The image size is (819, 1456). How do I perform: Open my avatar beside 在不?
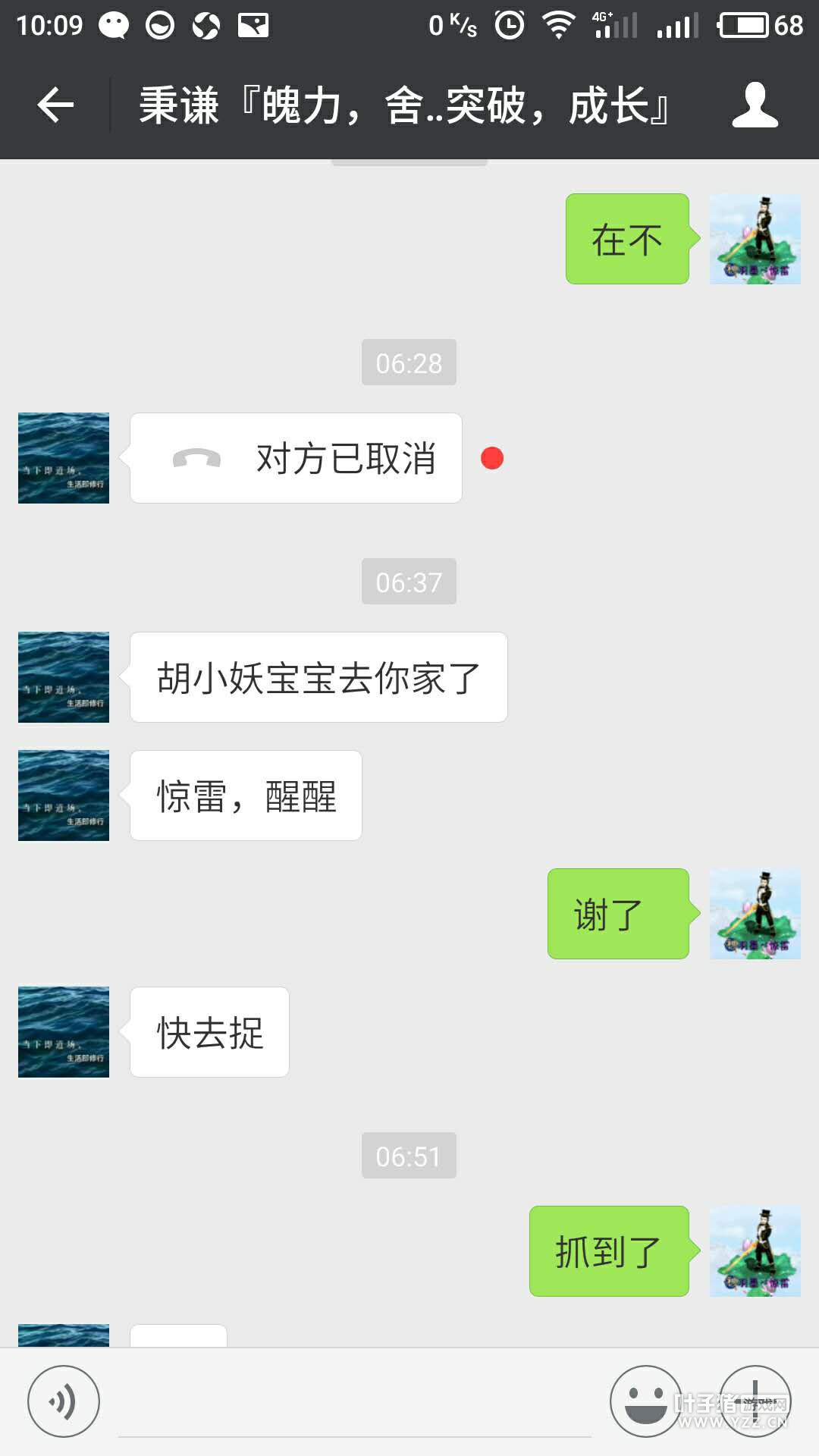coord(755,239)
